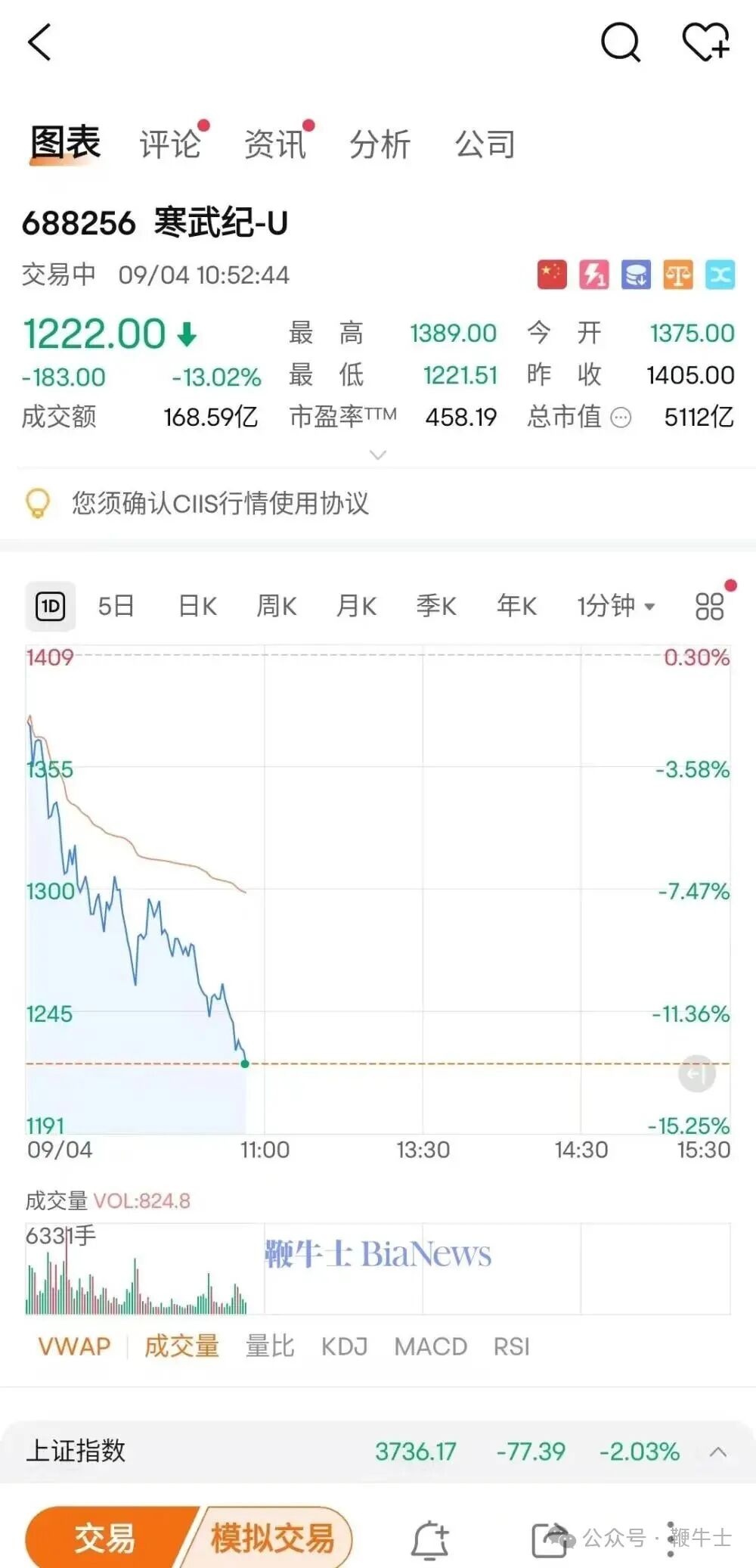Image resolution: width=756 pixels, height=1568 pixels.
Task: Expand the 上证指数 index bar
Action: click(718, 1451)
